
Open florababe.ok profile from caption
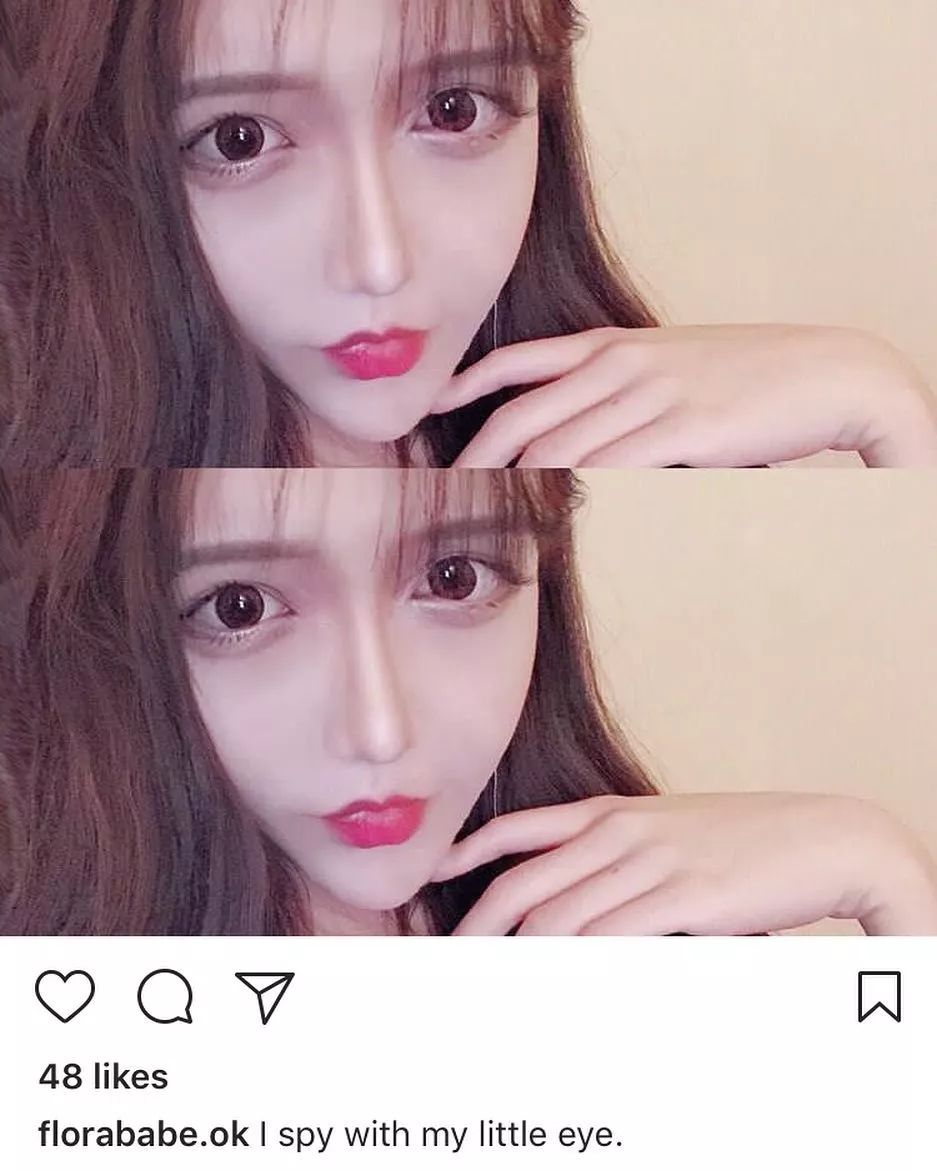(143, 1136)
